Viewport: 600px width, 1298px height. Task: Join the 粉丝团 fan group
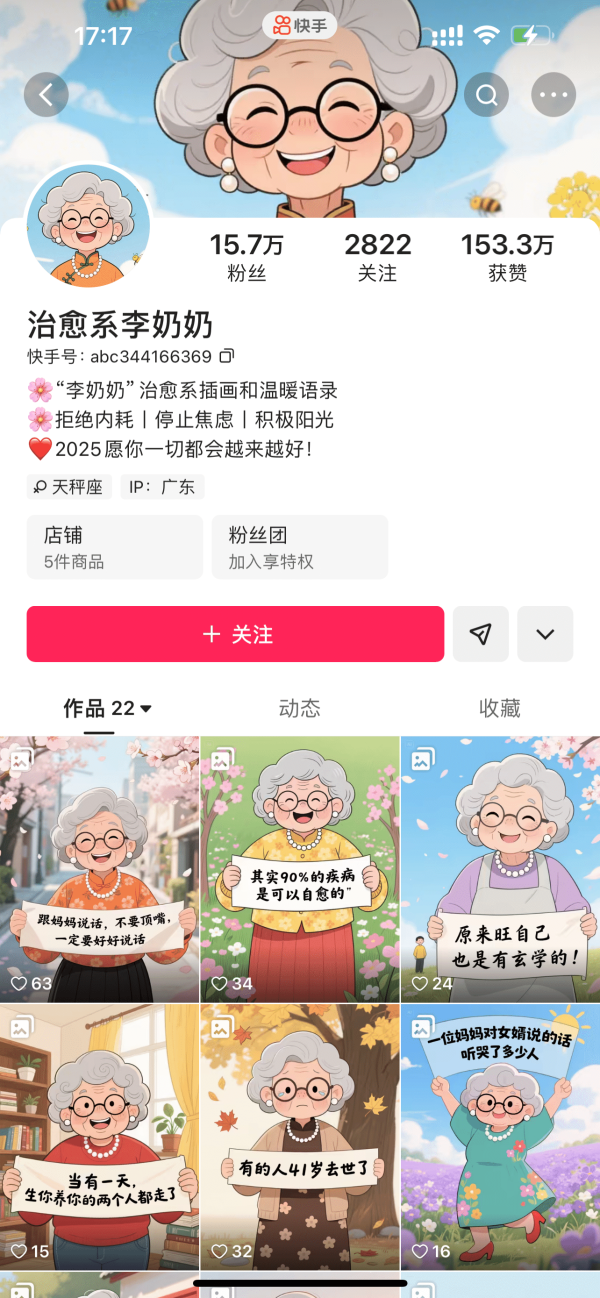coord(299,547)
